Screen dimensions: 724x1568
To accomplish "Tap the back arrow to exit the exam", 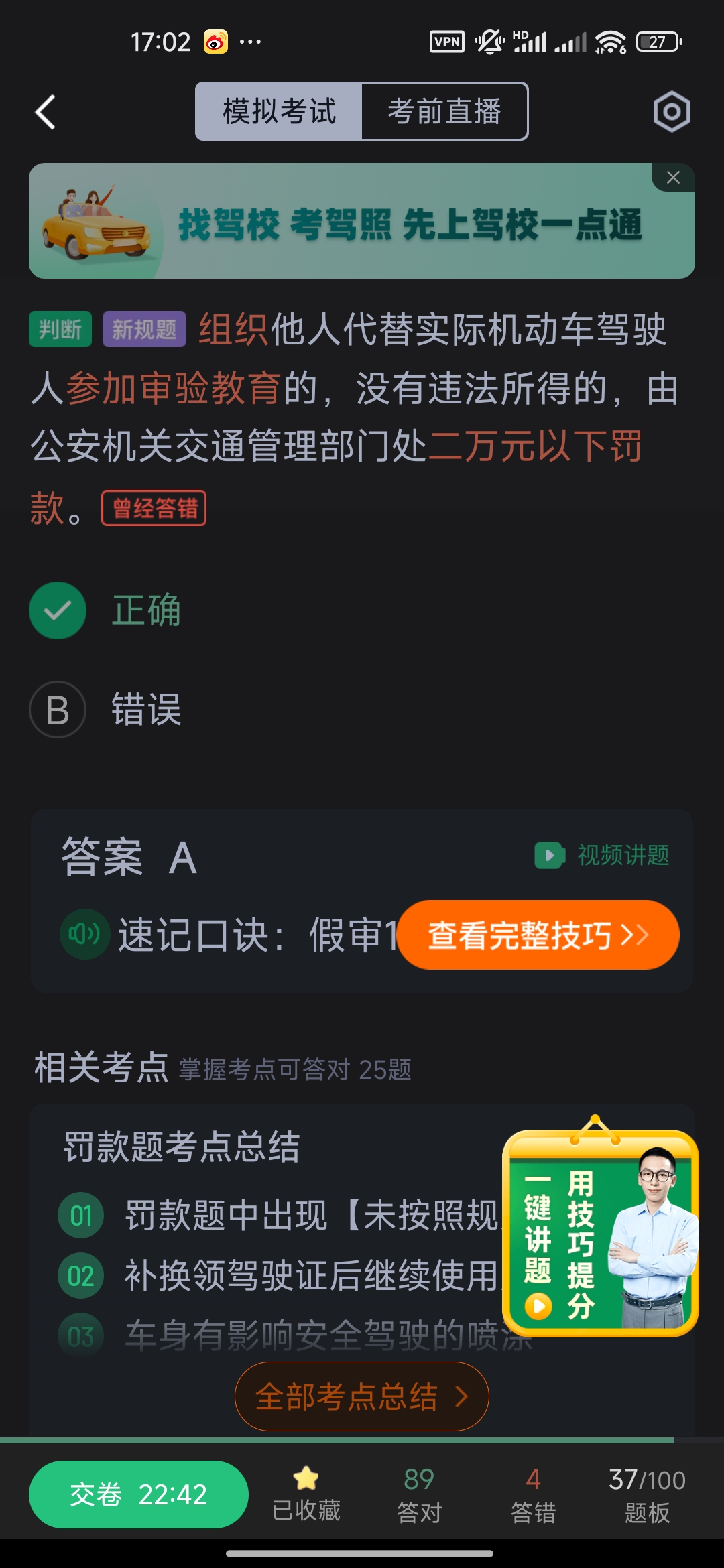I will tap(44, 111).
